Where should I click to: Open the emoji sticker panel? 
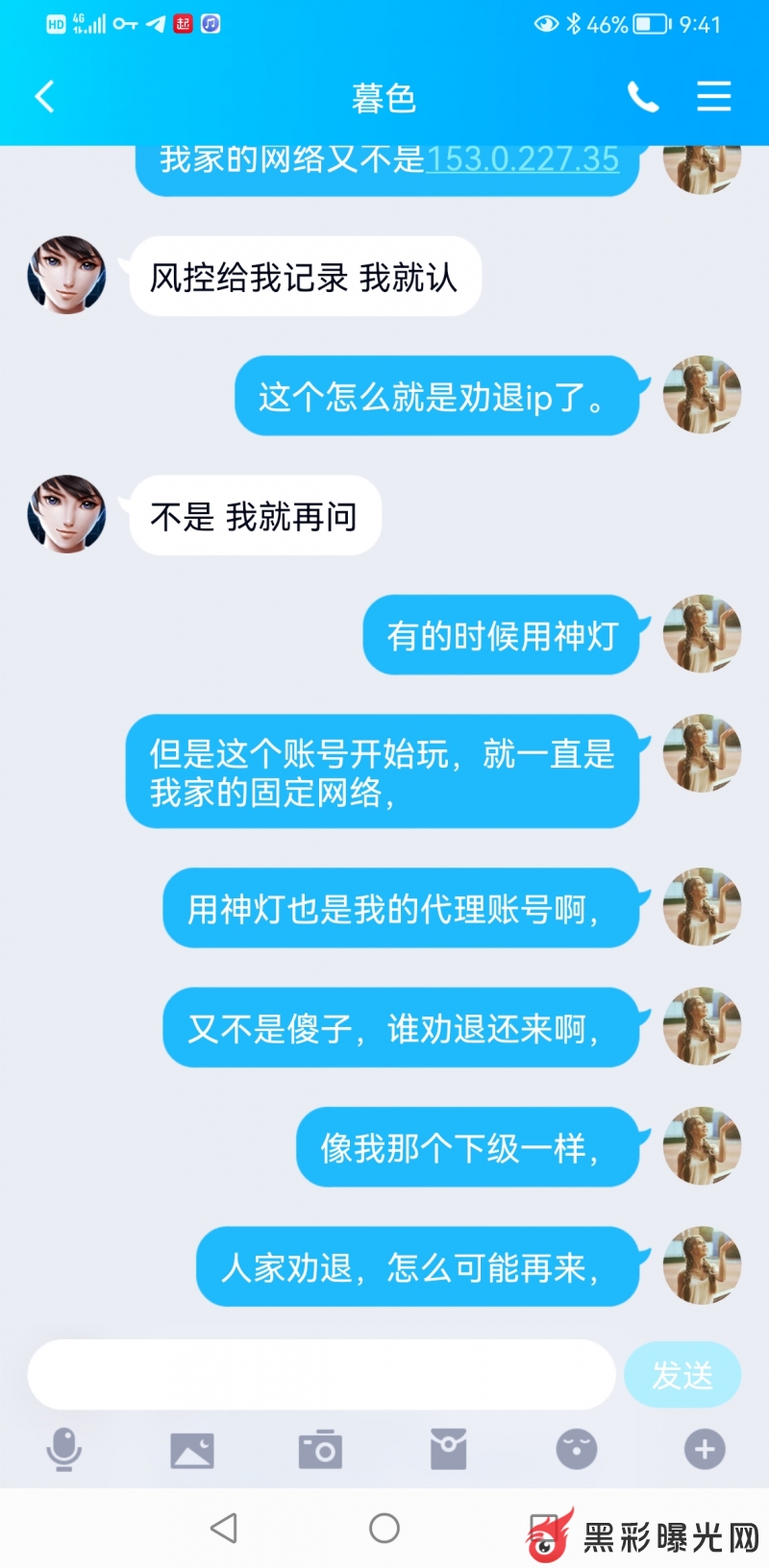(x=577, y=1449)
